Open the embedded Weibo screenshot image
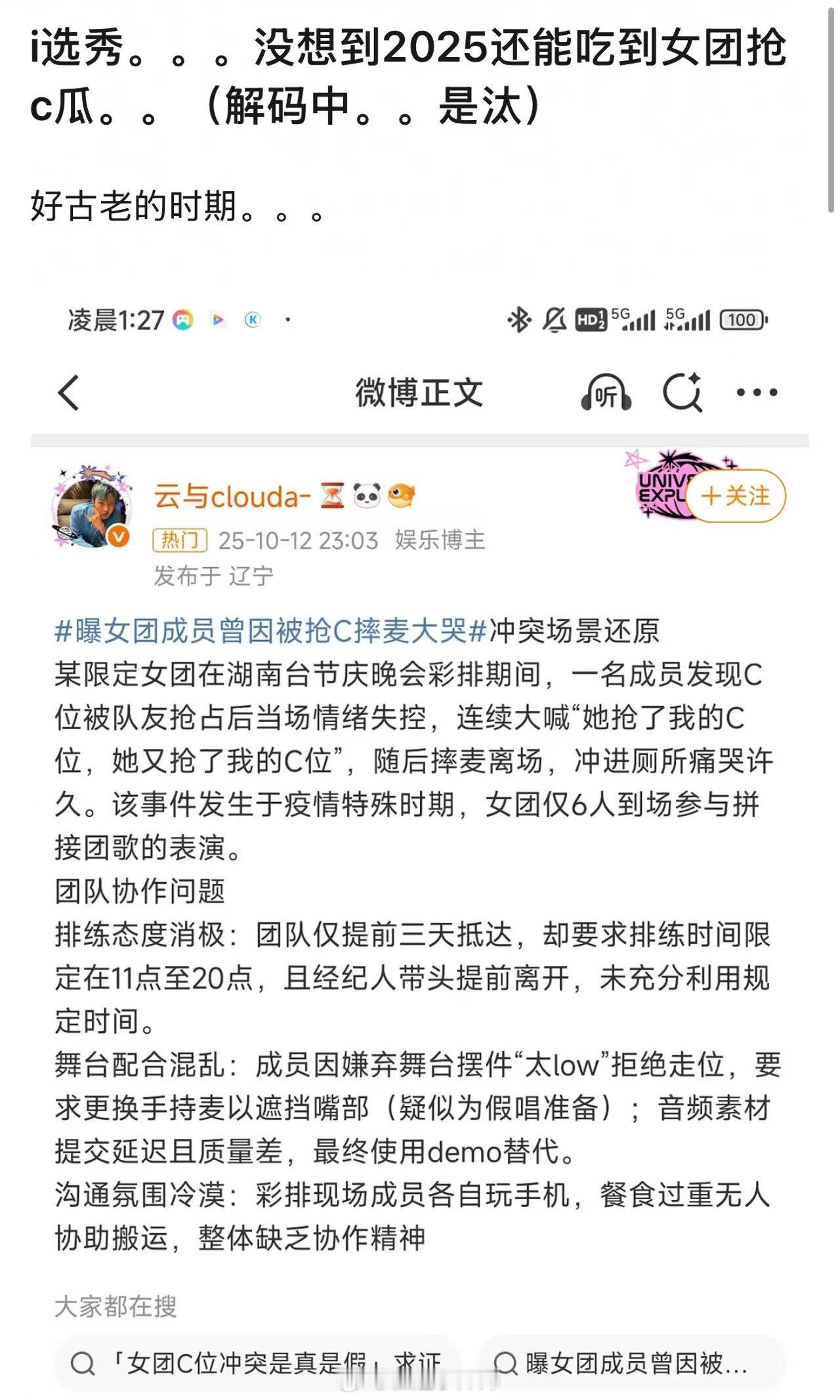Viewport: 840px width, 1400px height. 420,840
